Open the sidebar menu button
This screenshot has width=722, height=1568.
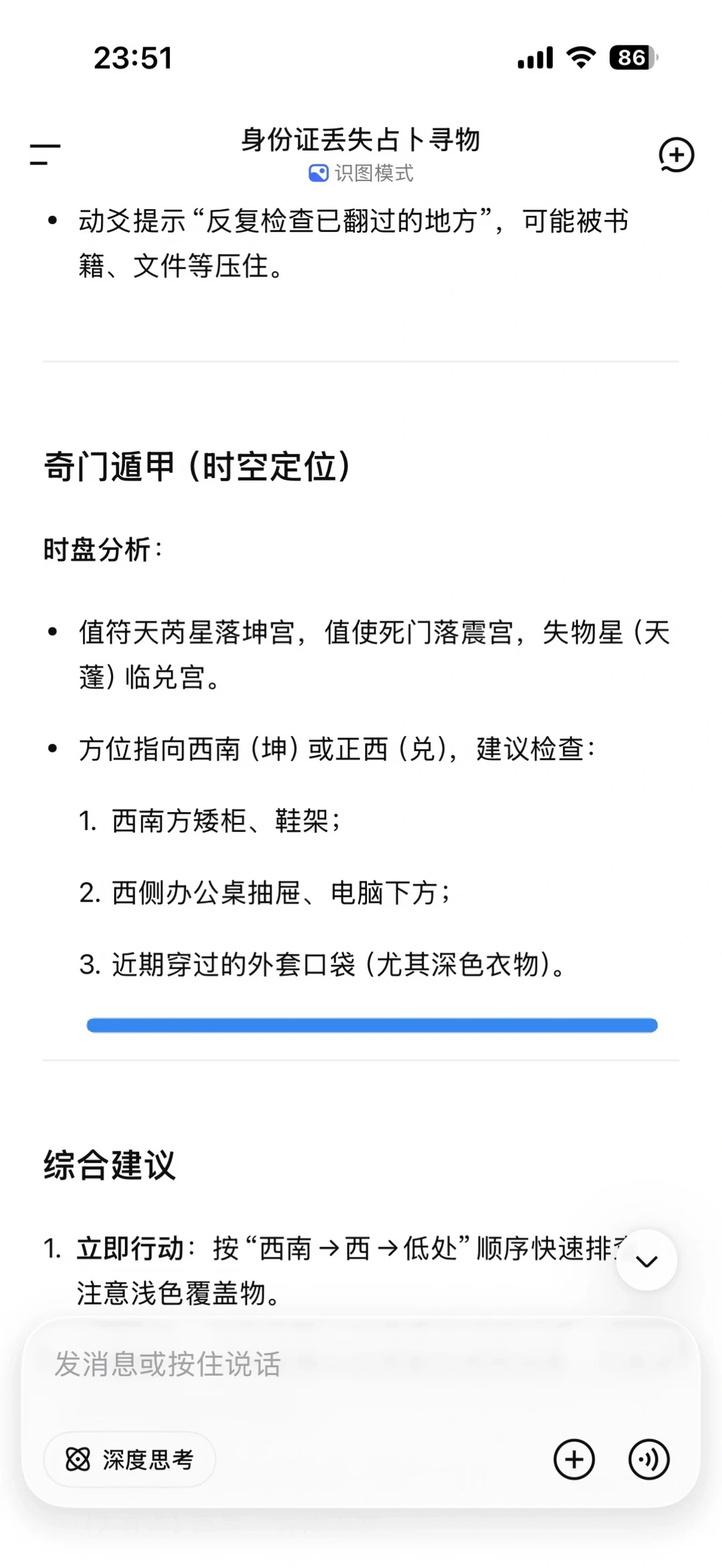pyautogui.click(x=45, y=154)
